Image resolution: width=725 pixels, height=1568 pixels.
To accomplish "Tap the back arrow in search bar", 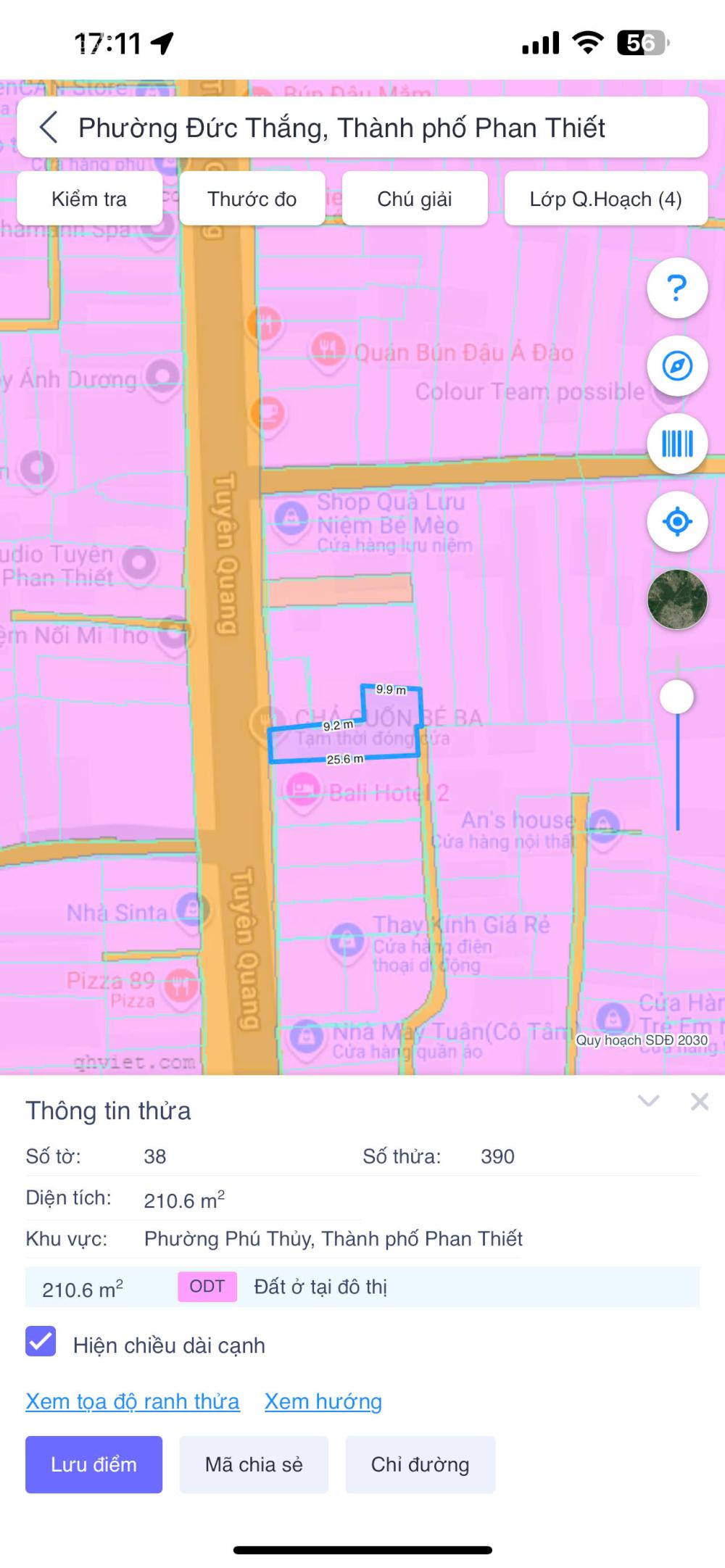I will coord(48,128).
